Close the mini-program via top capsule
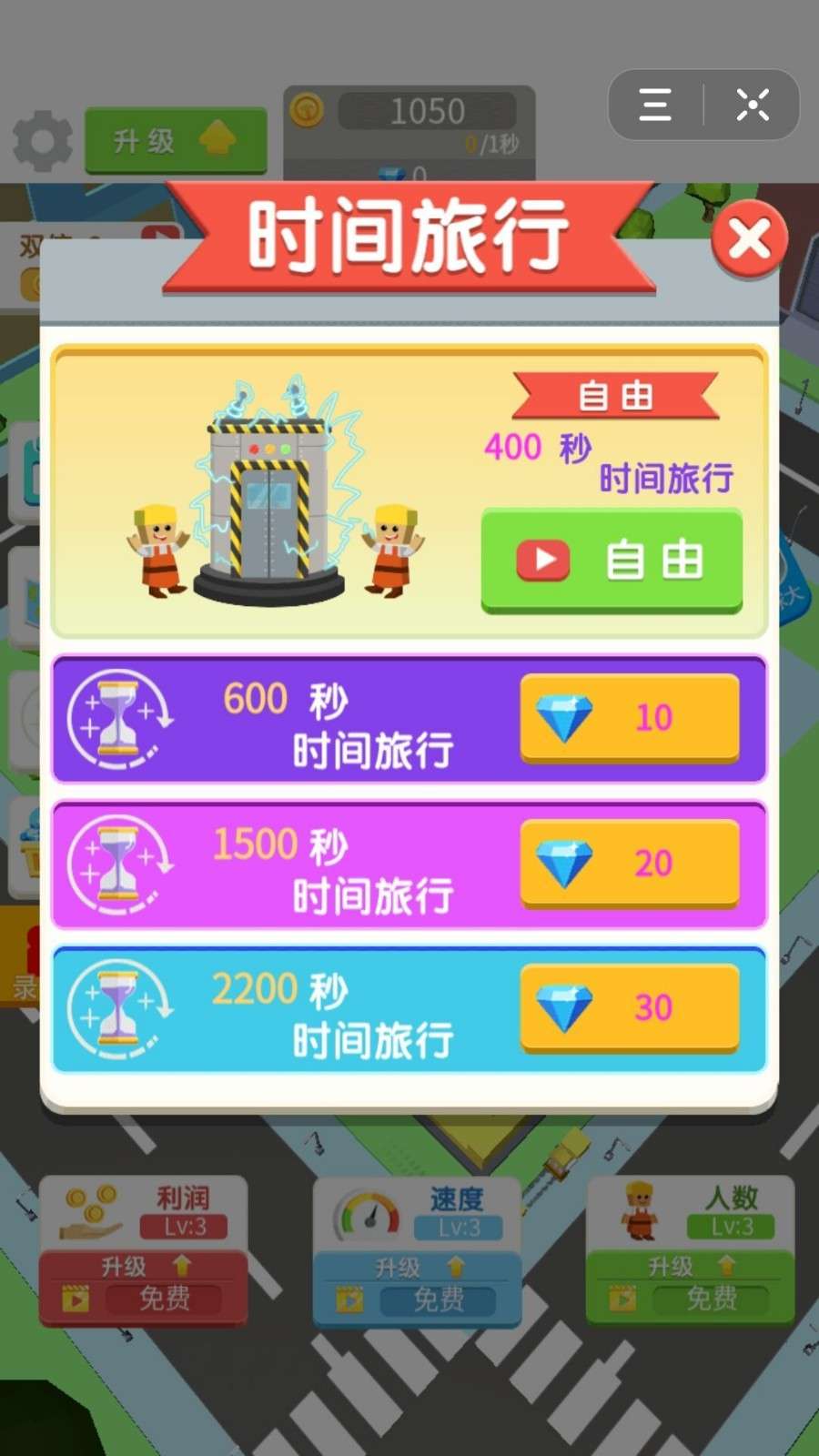This screenshot has width=819, height=1456. 753,105
